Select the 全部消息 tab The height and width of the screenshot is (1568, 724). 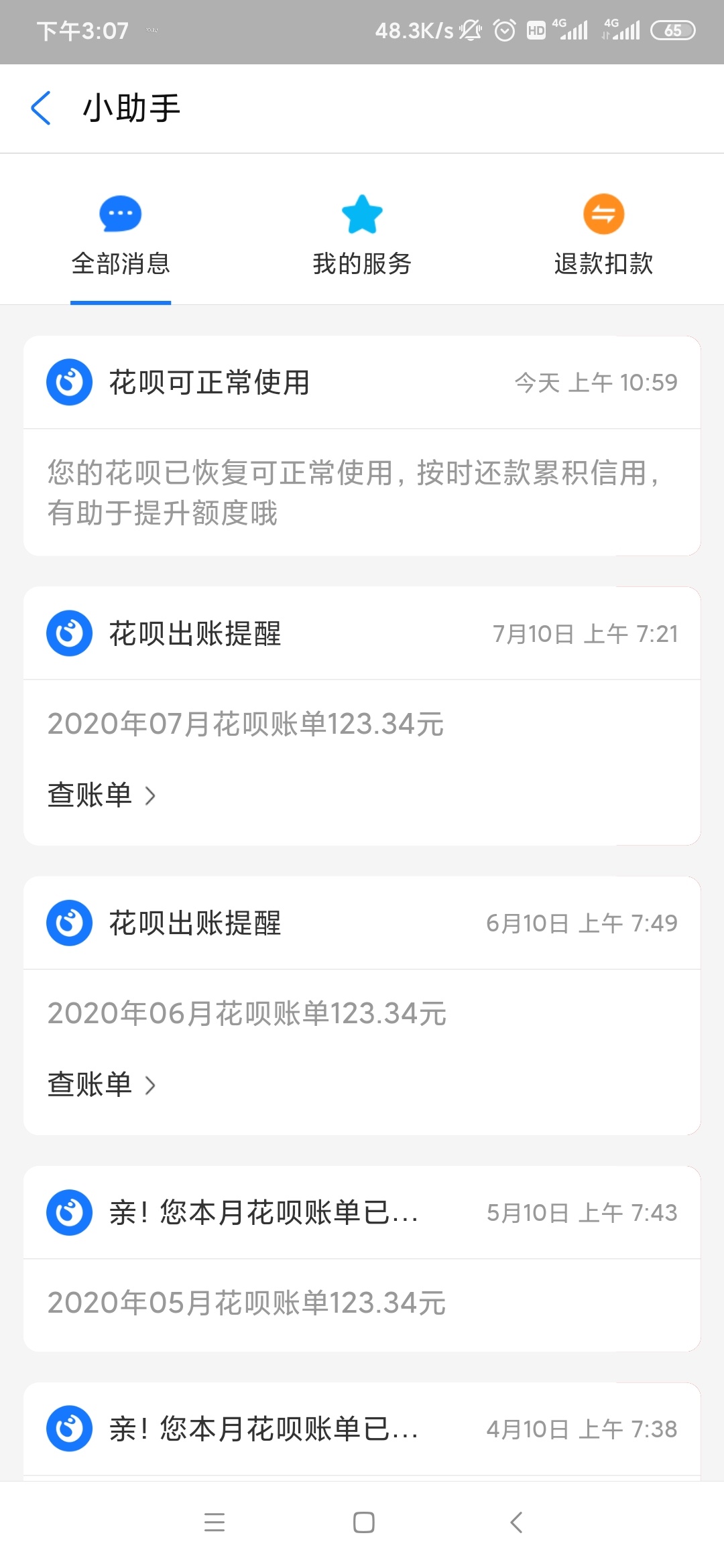pyautogui.click(x=121, y=236)
